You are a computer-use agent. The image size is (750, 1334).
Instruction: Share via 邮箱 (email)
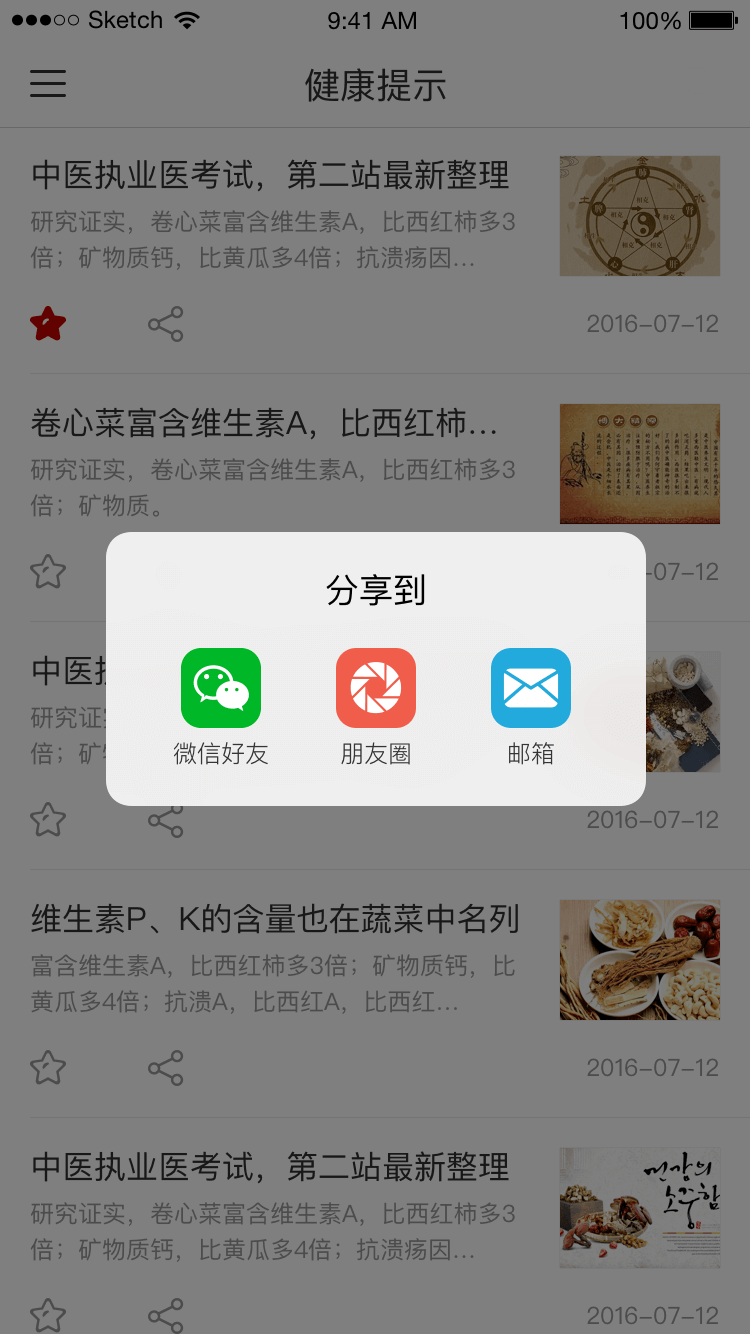coord(531,688)
